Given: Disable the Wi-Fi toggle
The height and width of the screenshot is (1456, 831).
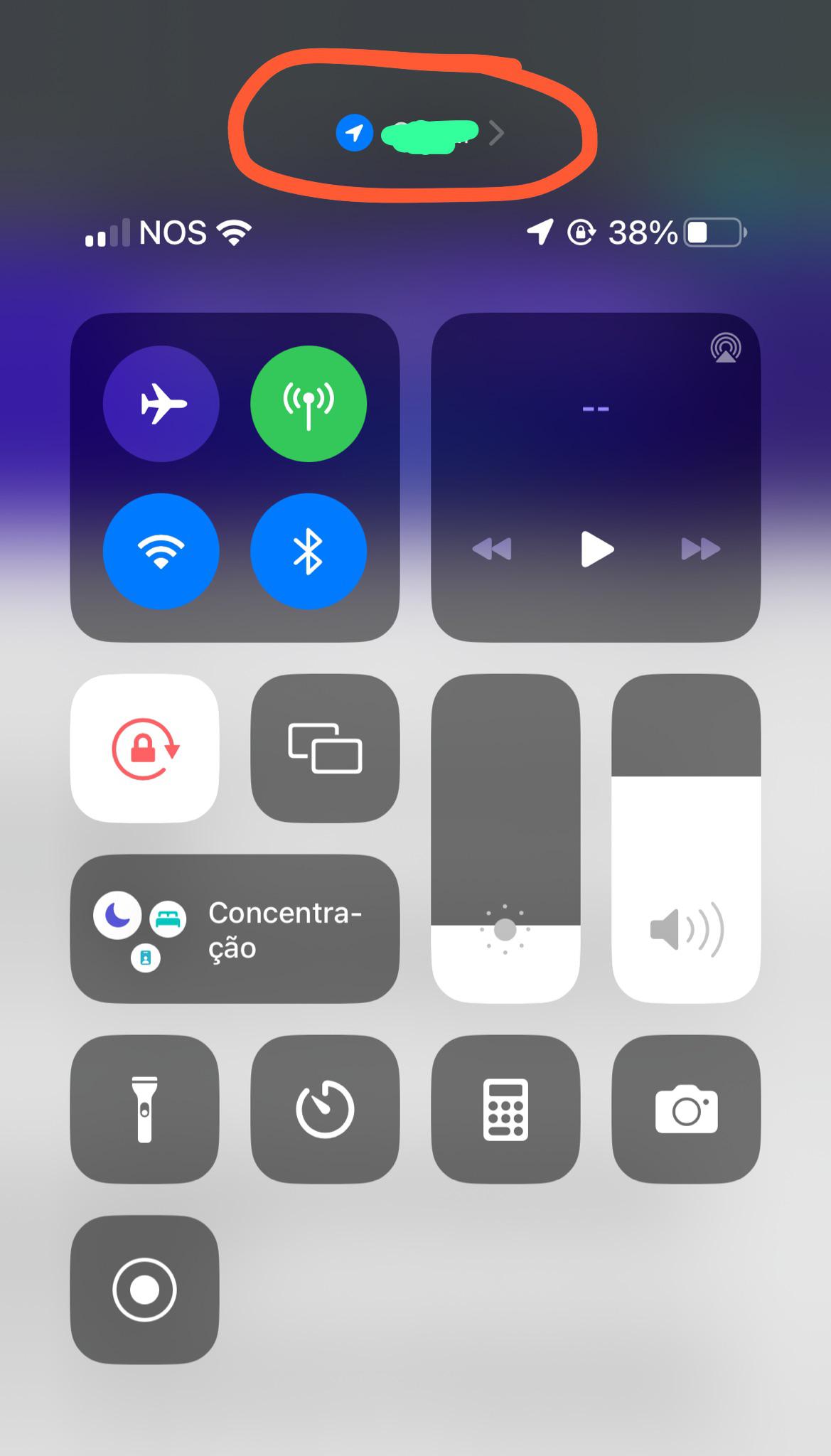Looking at the screenshot, I should (161, 551).
